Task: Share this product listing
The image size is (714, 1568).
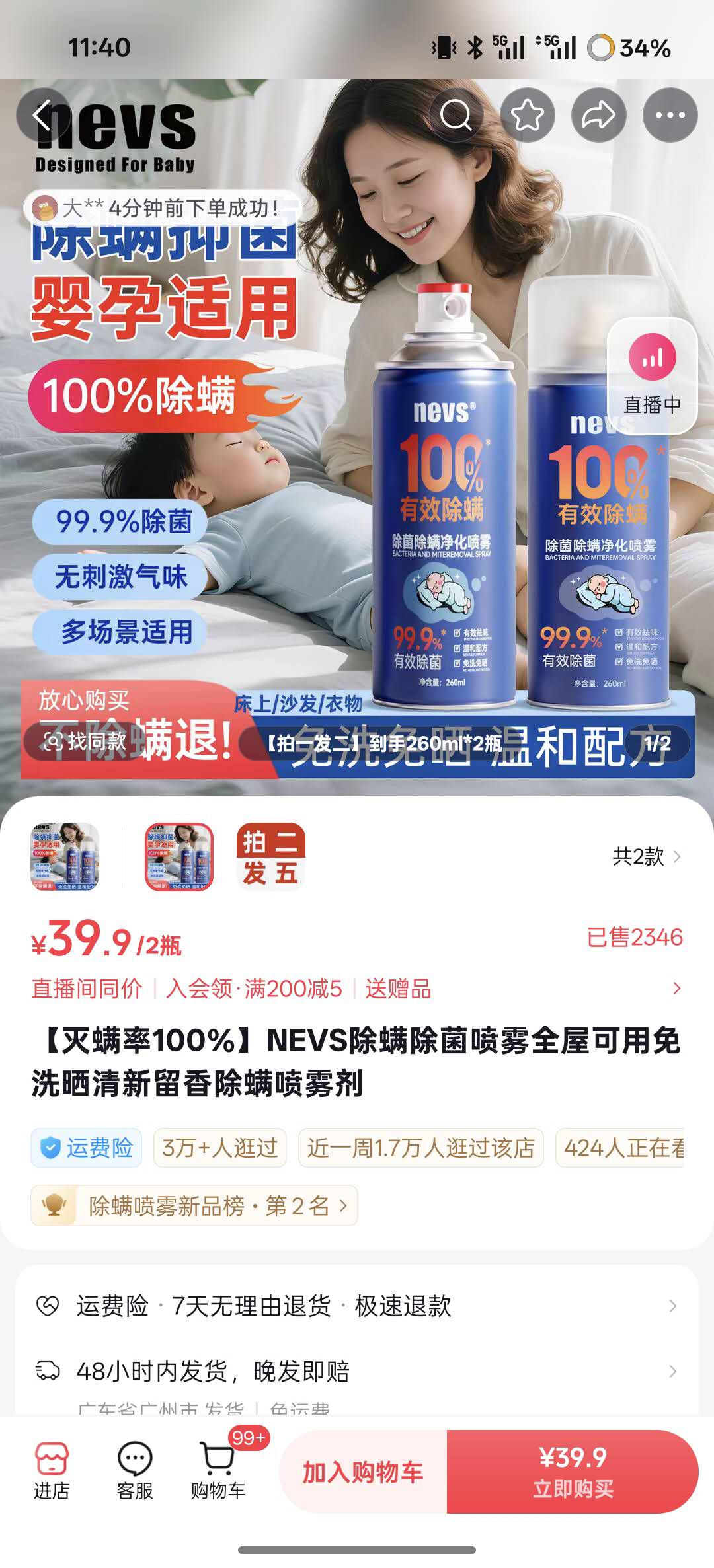Action: [598, 116]
